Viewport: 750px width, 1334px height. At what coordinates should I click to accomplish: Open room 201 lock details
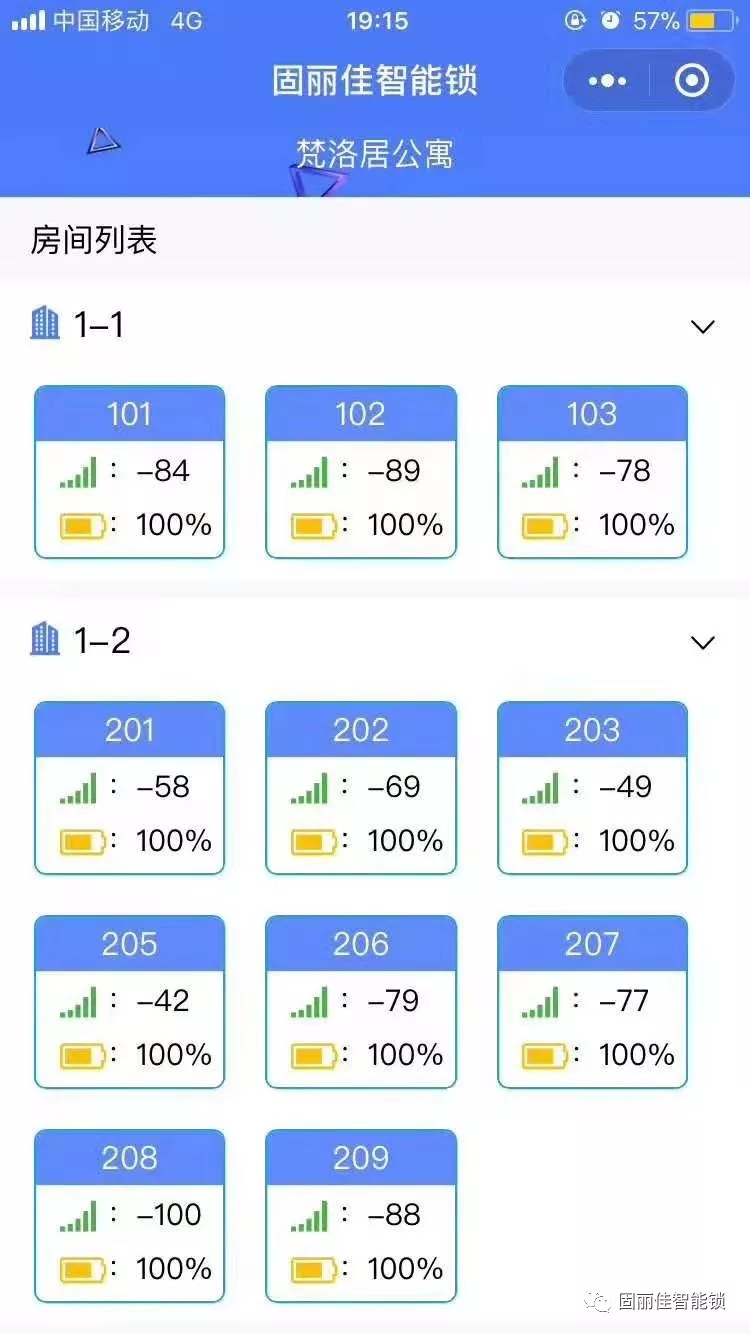click(x=130, y=787)
